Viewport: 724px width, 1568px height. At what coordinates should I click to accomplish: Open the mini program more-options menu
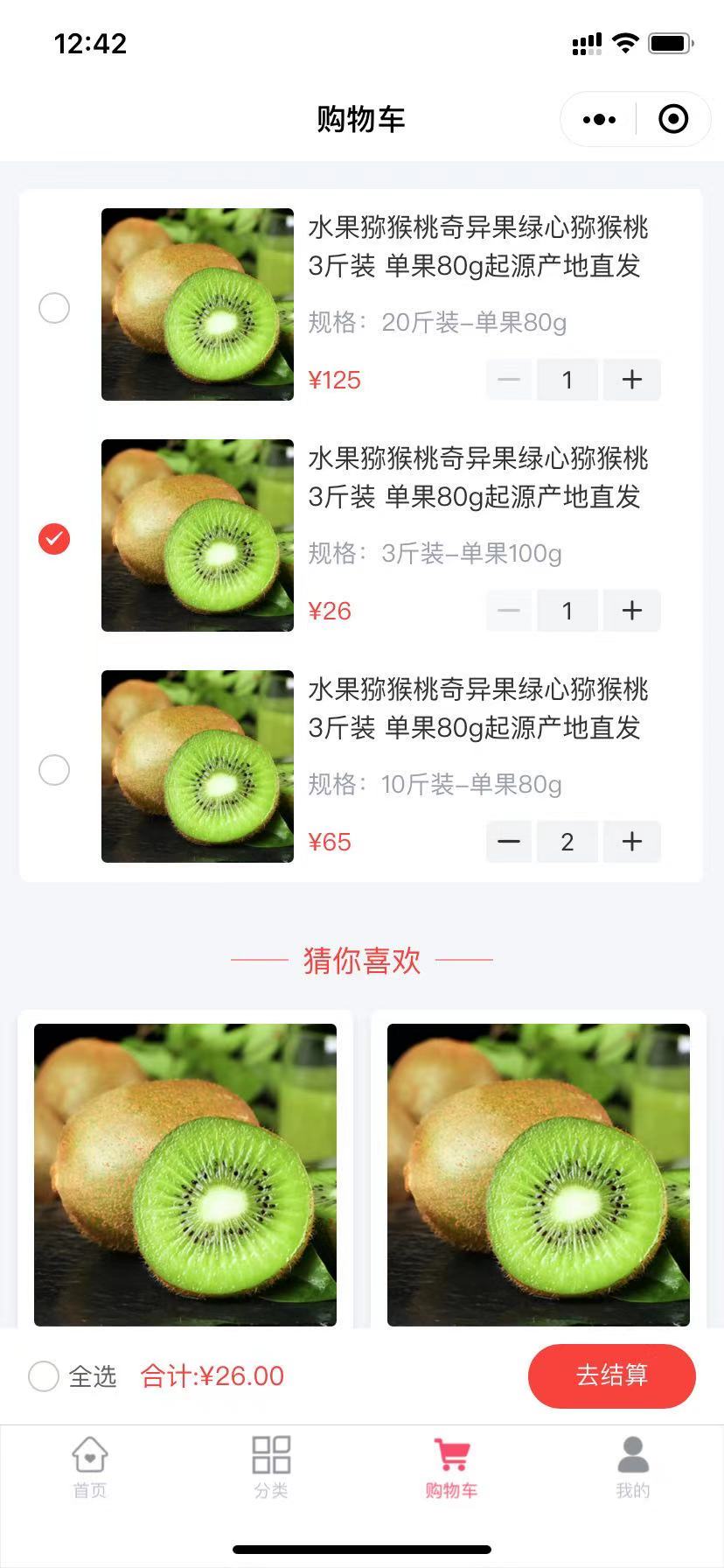pyautogui.click(x=599, y=119)
